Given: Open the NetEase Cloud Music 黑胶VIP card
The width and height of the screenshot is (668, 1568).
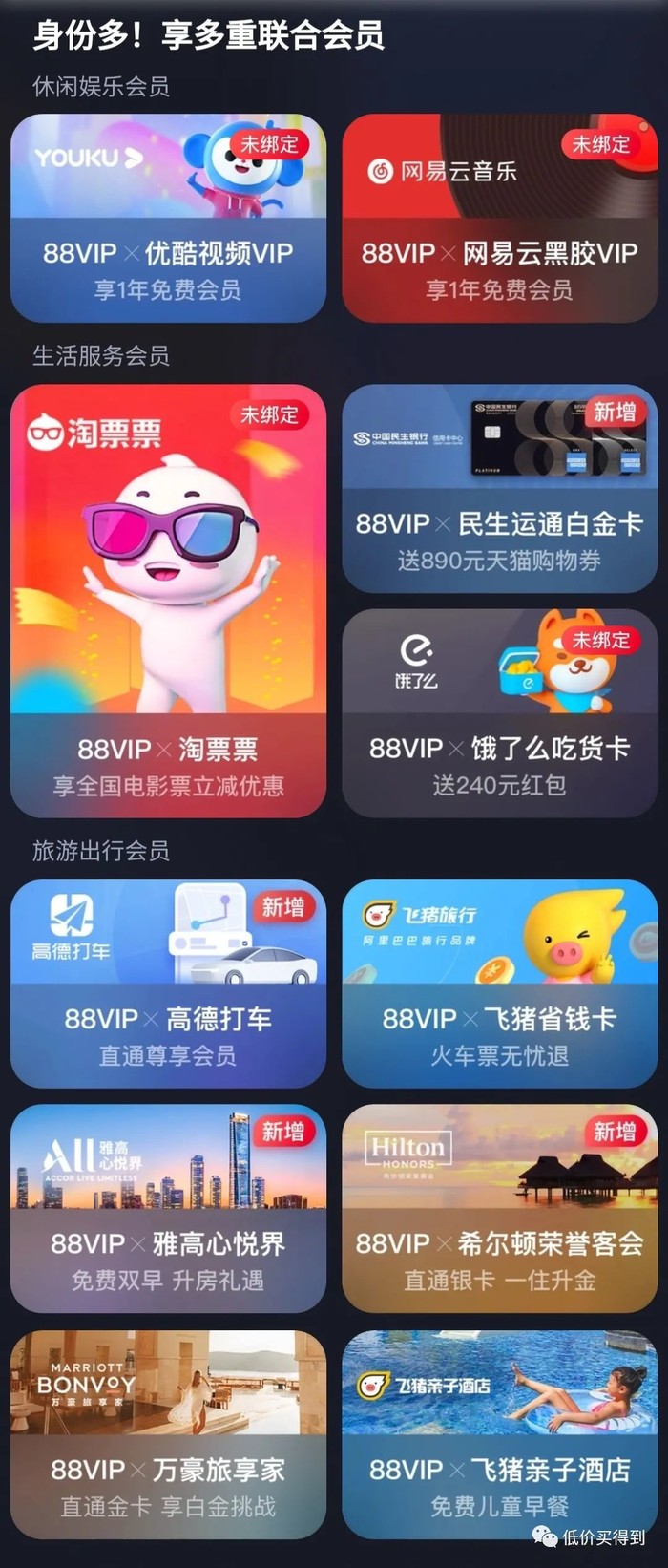Looking at the screenshot, I should tap(499, 219).
